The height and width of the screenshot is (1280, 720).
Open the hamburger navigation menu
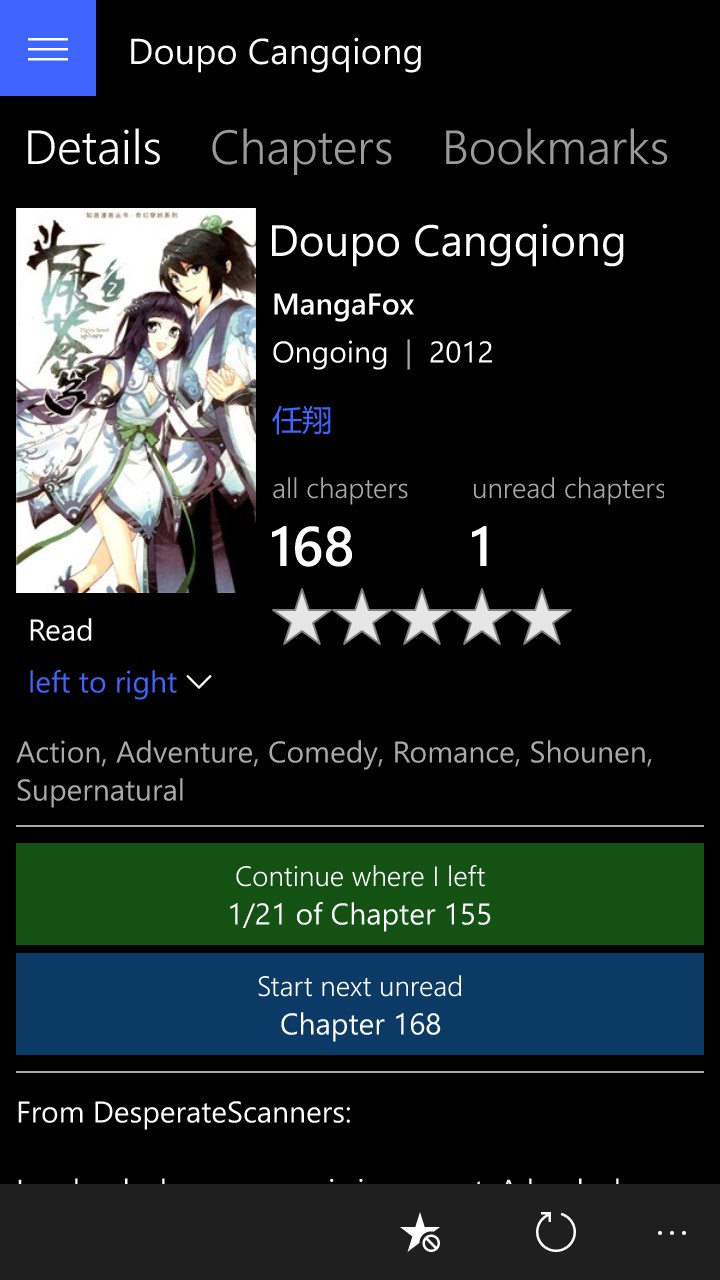click(x=48, y=48)
